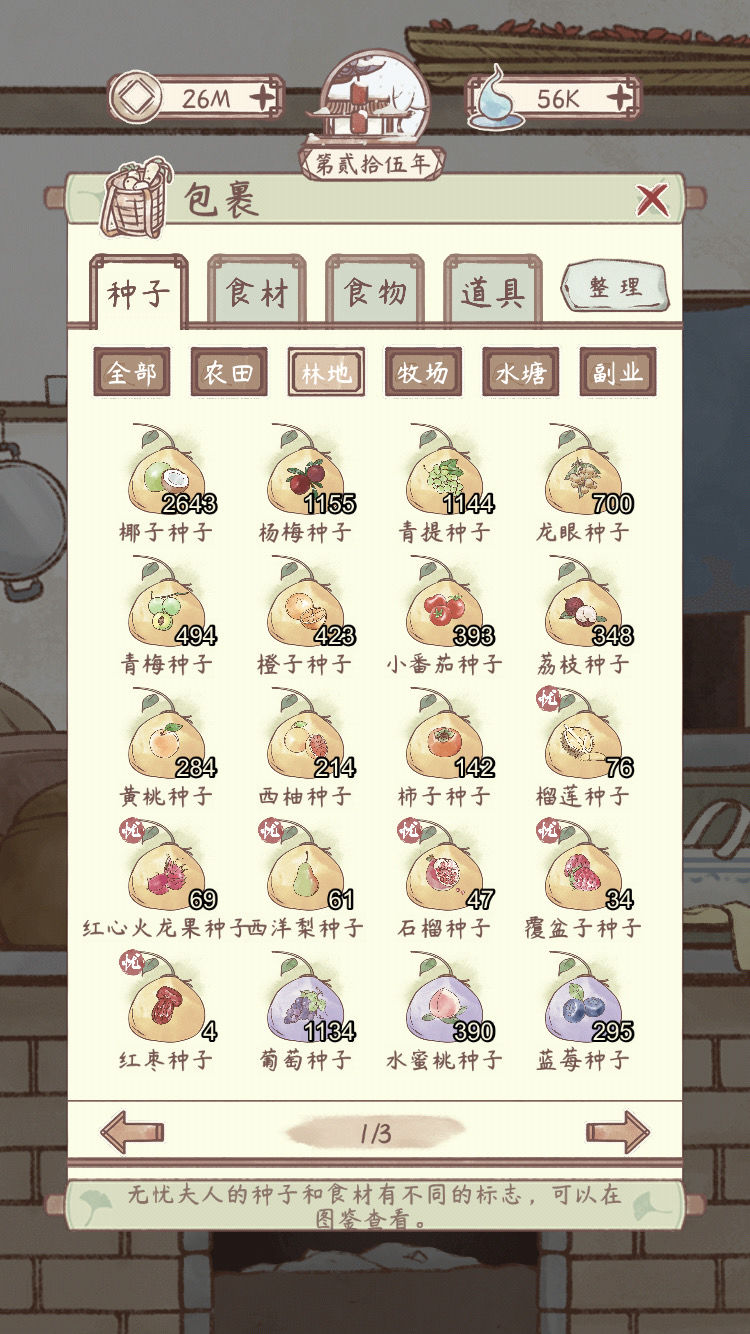Filter seeds by 副业
750x1334 pixels.
pyautogui.click(x=617, y=373)
